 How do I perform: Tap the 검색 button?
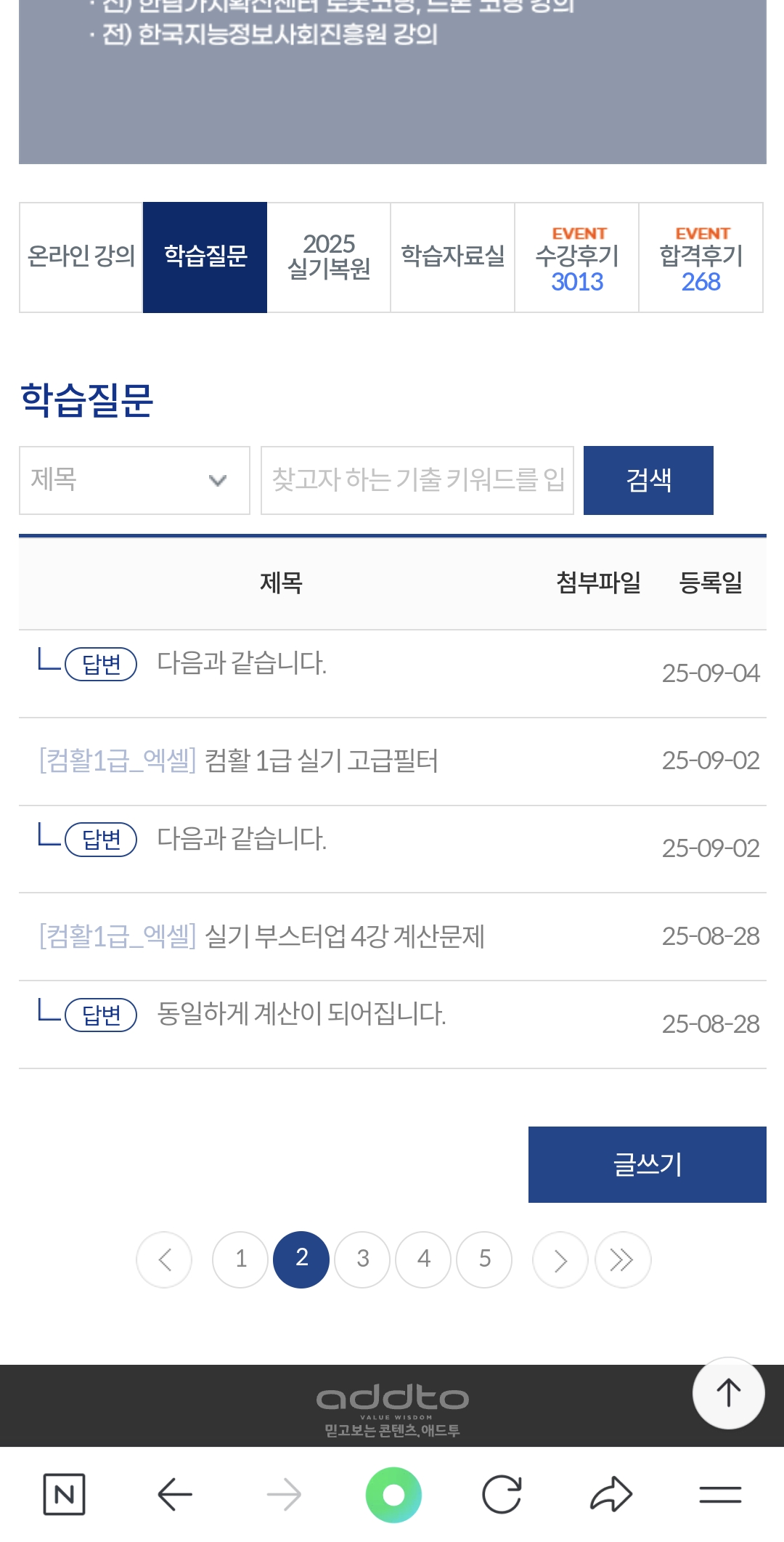pos(648,480)
